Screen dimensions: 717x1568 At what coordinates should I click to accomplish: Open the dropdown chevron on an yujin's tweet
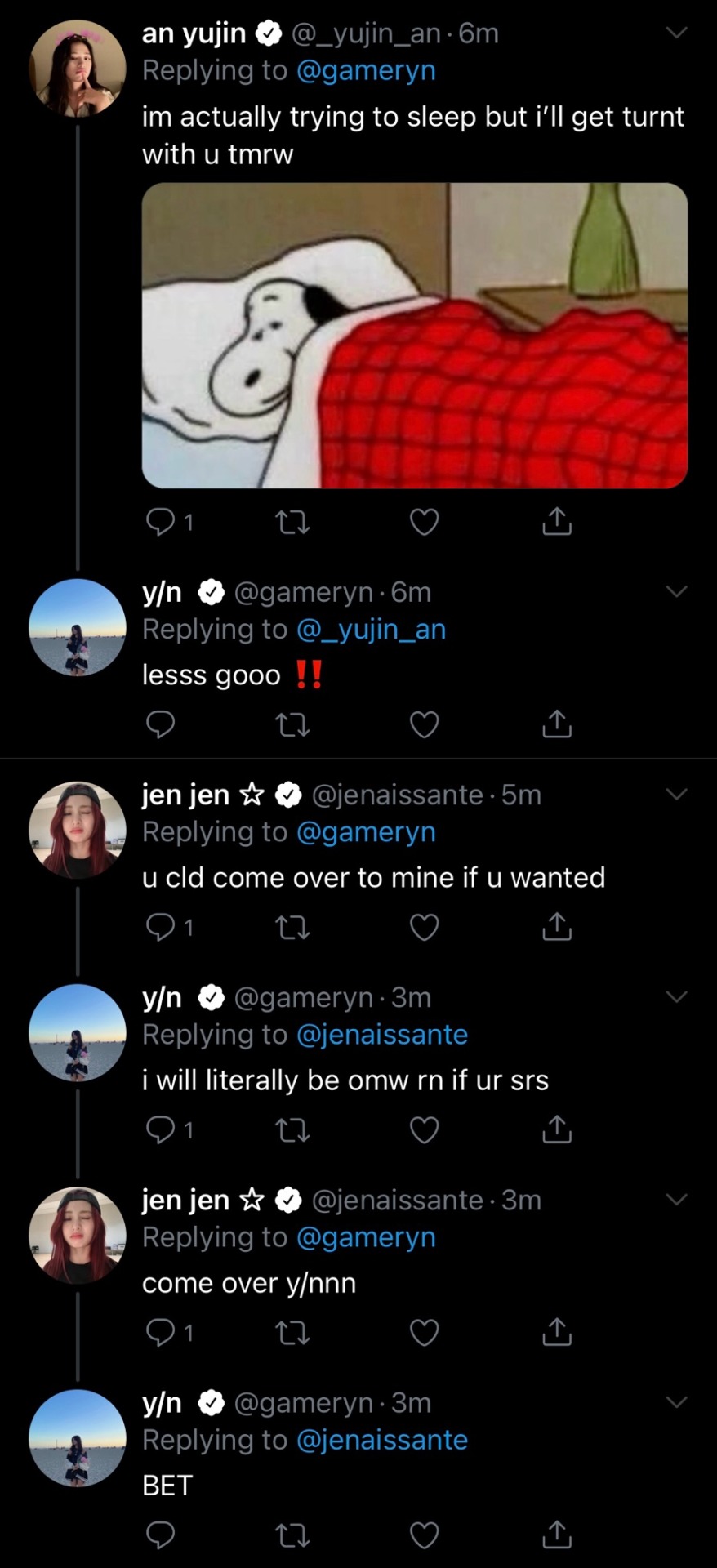click(676, 33)
